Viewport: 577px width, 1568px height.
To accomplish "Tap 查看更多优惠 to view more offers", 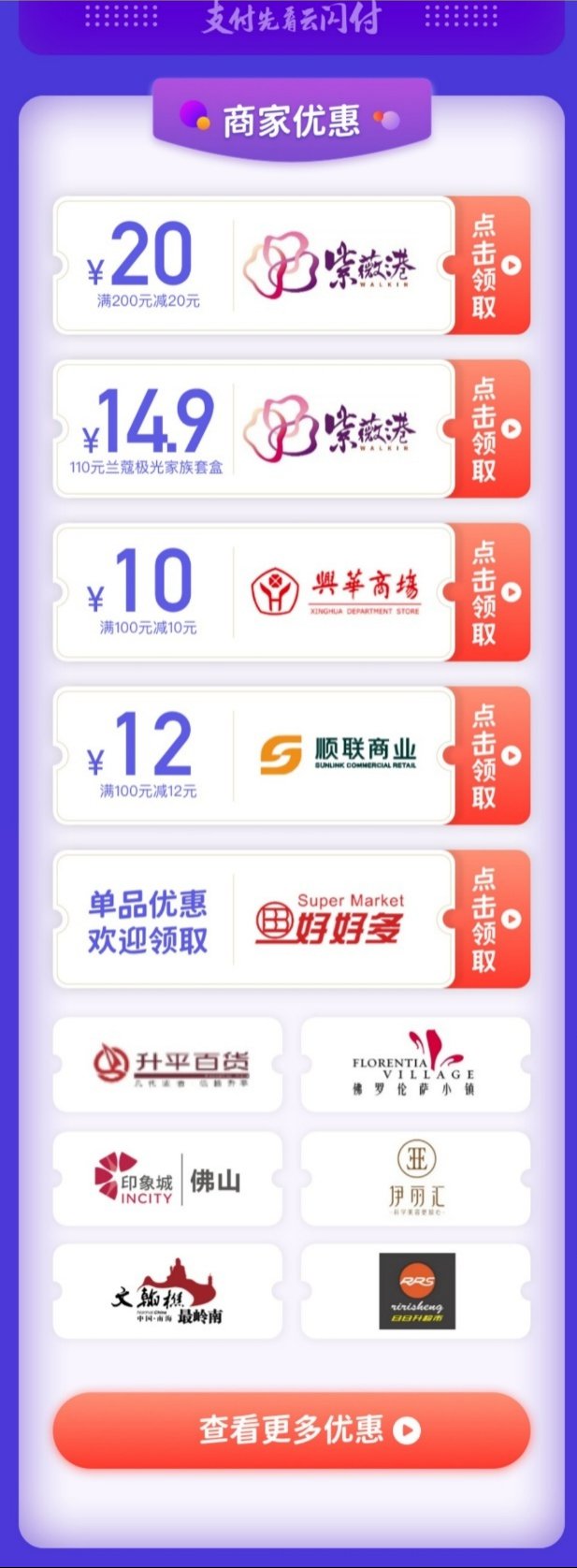I will (x=291, y=1430).
